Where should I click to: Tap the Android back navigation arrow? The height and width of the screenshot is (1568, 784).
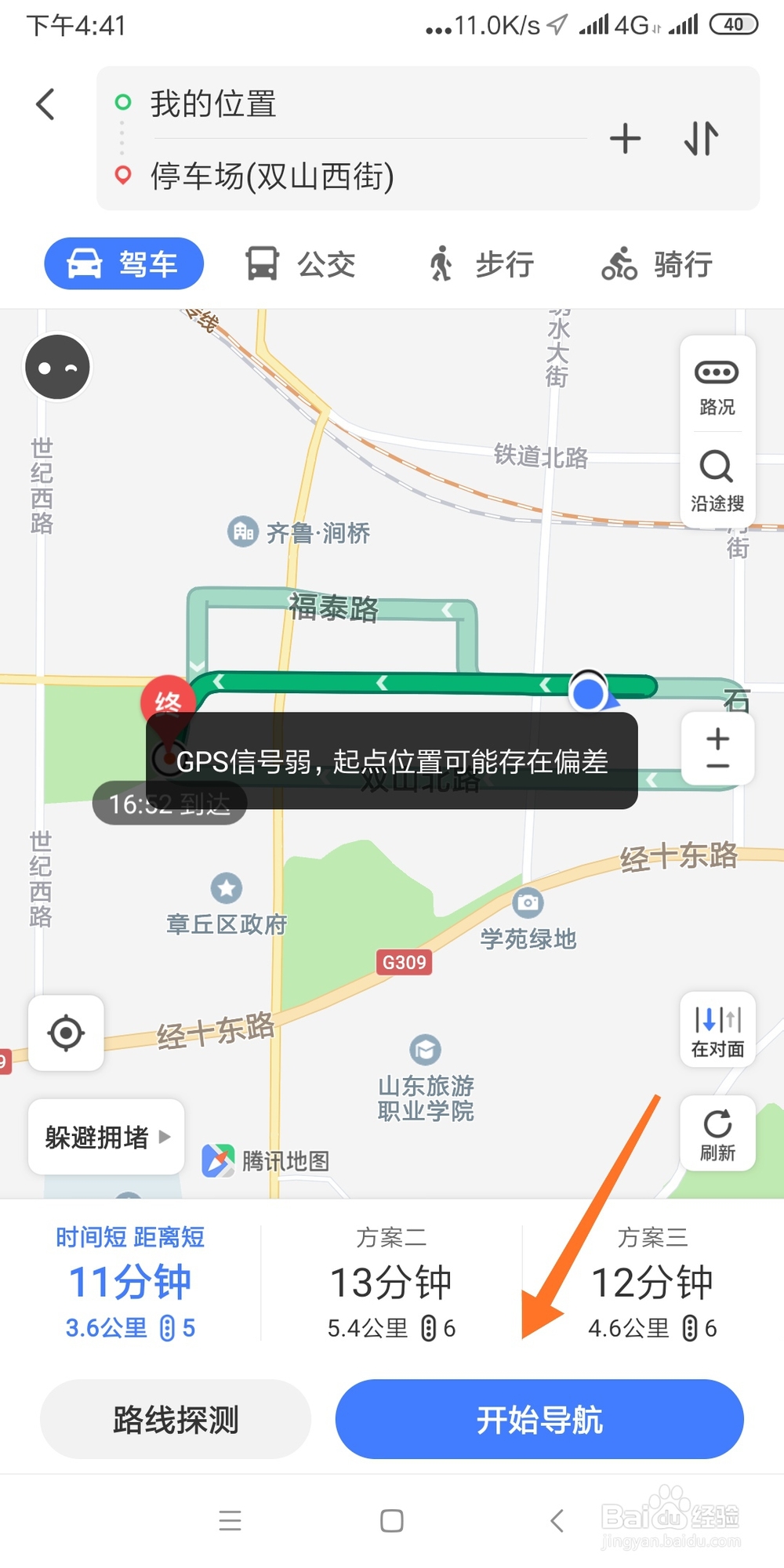coord(556,1521)
